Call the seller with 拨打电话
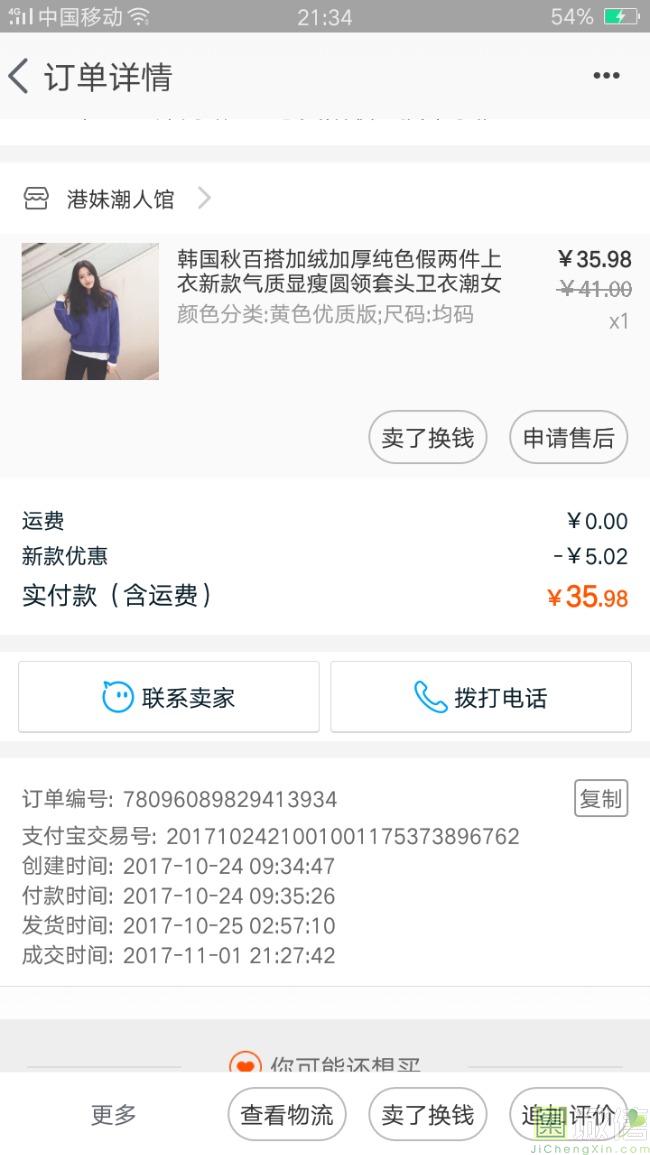 click(x=481, y=697)
